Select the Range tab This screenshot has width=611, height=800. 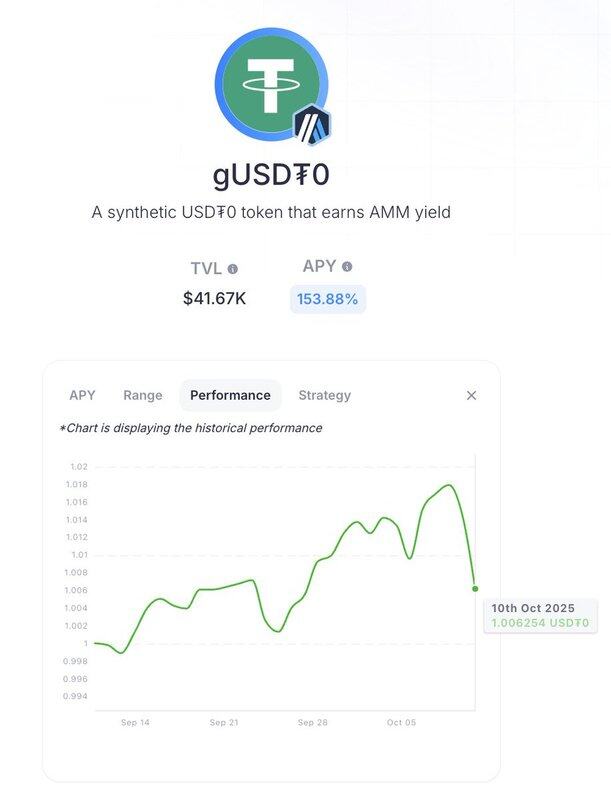click(142, 395)
